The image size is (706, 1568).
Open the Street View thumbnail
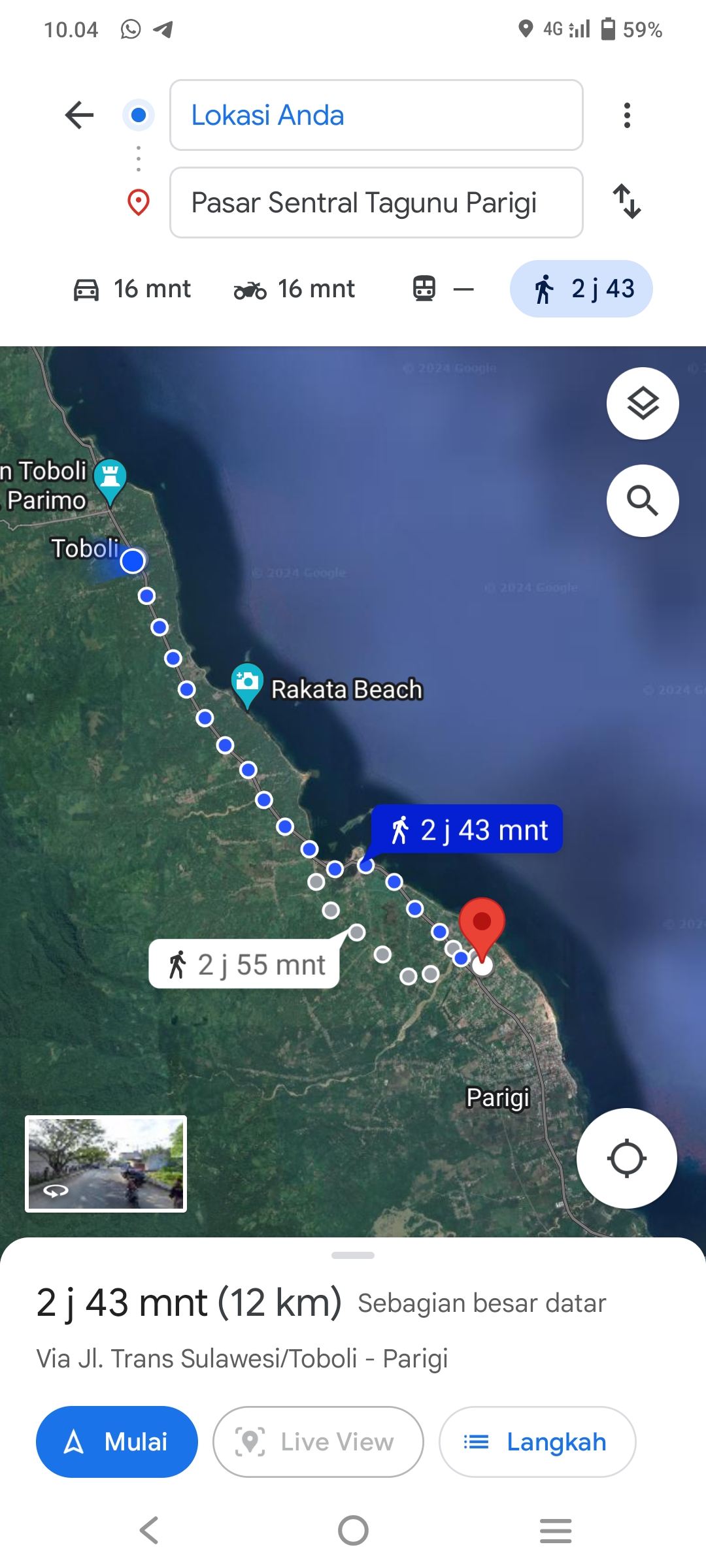[x=106, y=1164]
